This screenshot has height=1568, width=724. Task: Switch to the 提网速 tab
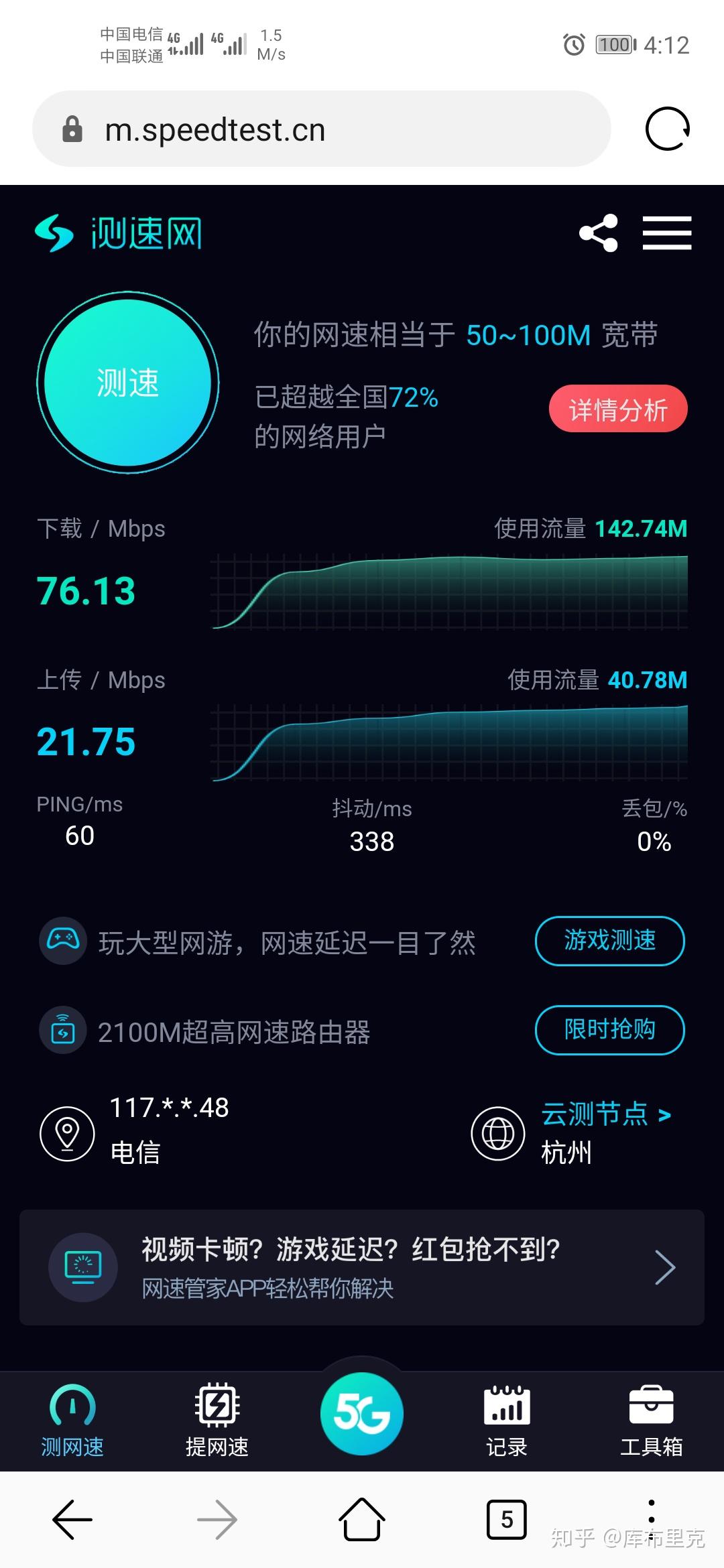[217, 1419]
